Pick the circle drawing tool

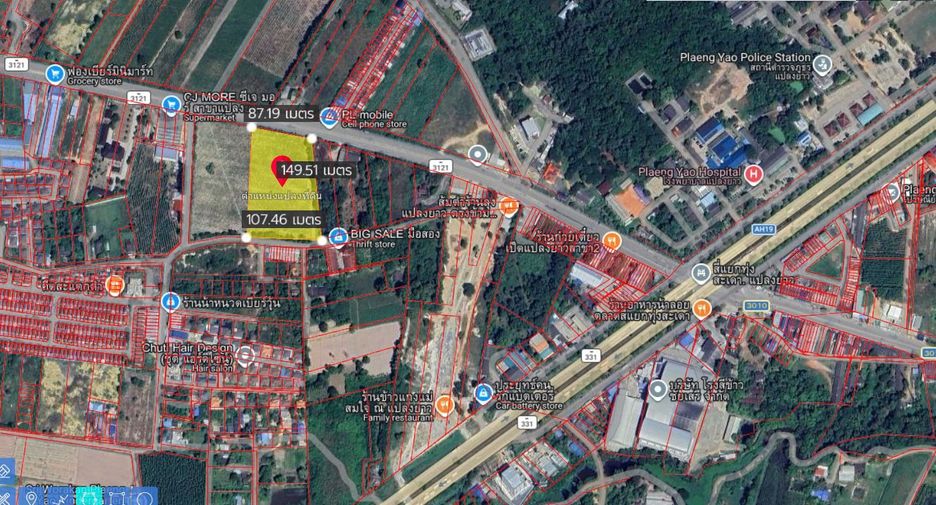[145, 497]
